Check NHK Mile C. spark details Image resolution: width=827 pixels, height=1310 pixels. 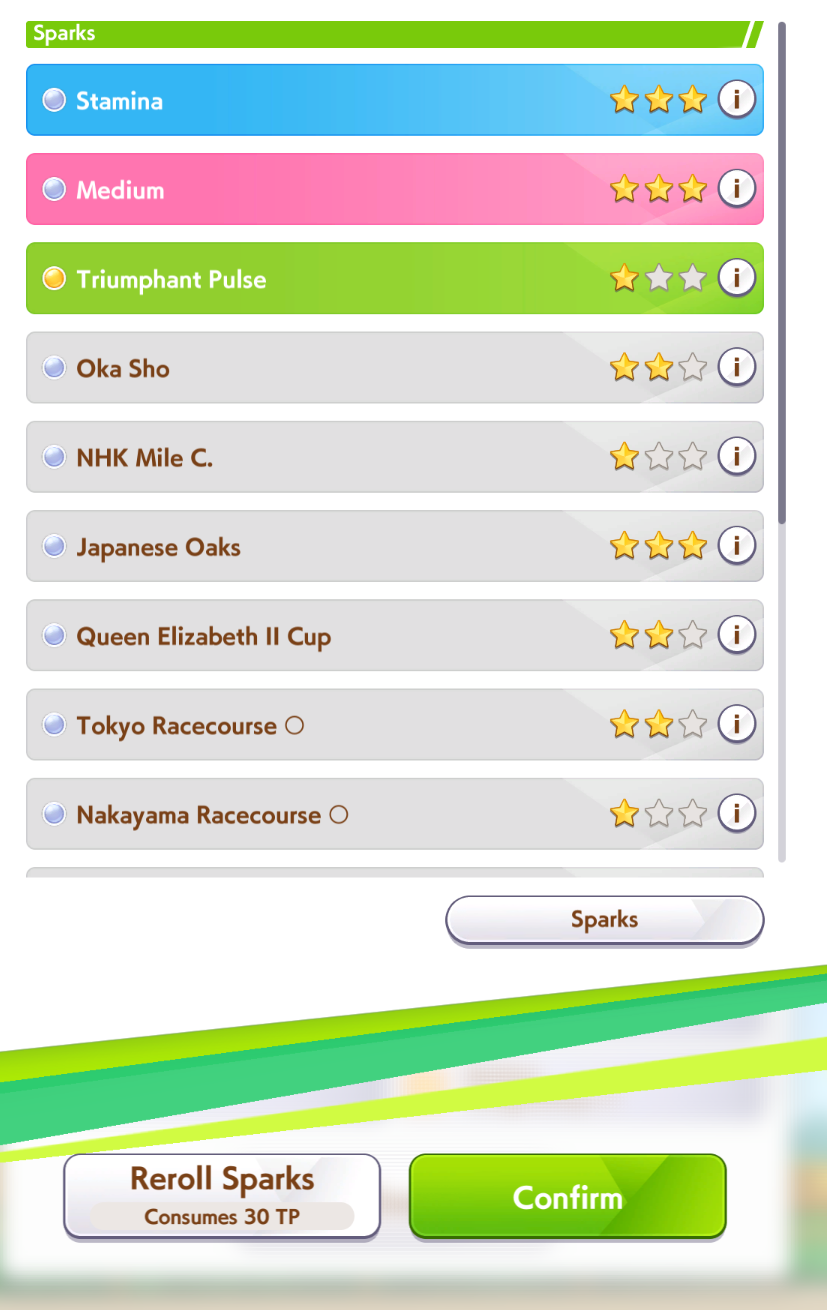pos(737,456)
